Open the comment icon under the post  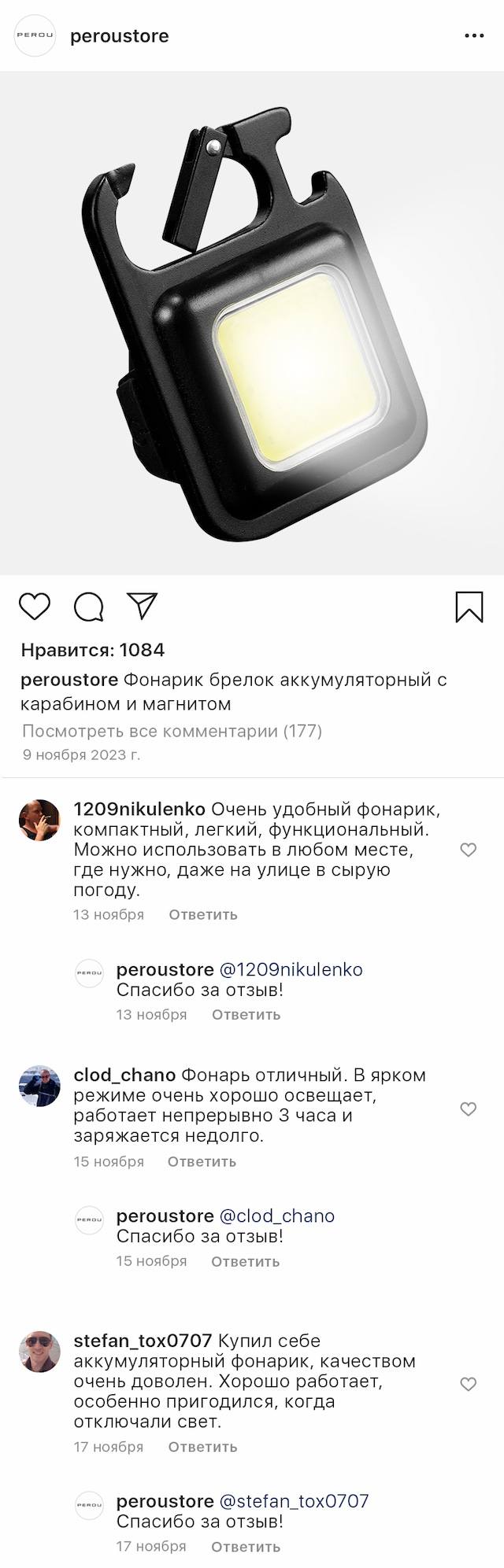[x=88, y=607]
